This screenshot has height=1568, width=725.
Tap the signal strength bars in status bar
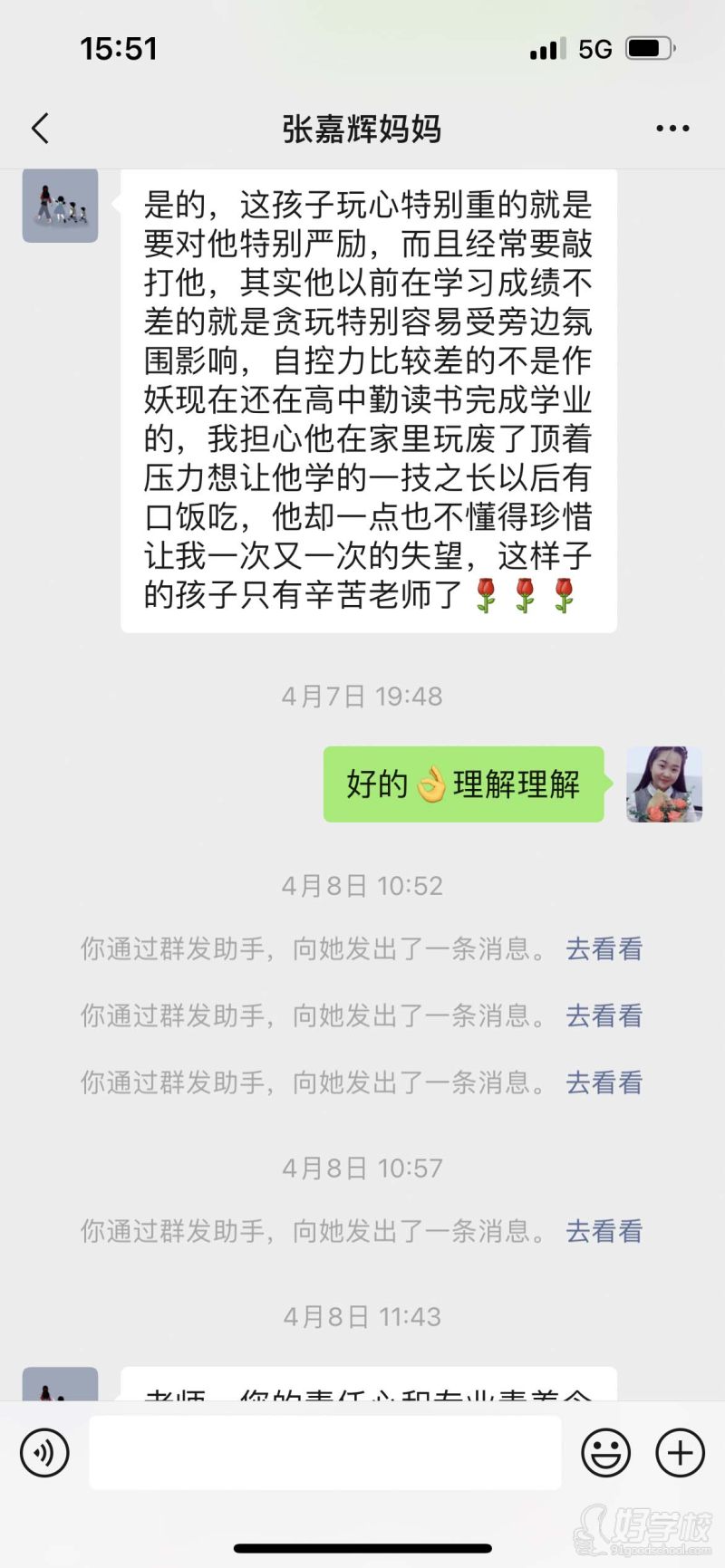pyautogui.click(x=545, y=48)
